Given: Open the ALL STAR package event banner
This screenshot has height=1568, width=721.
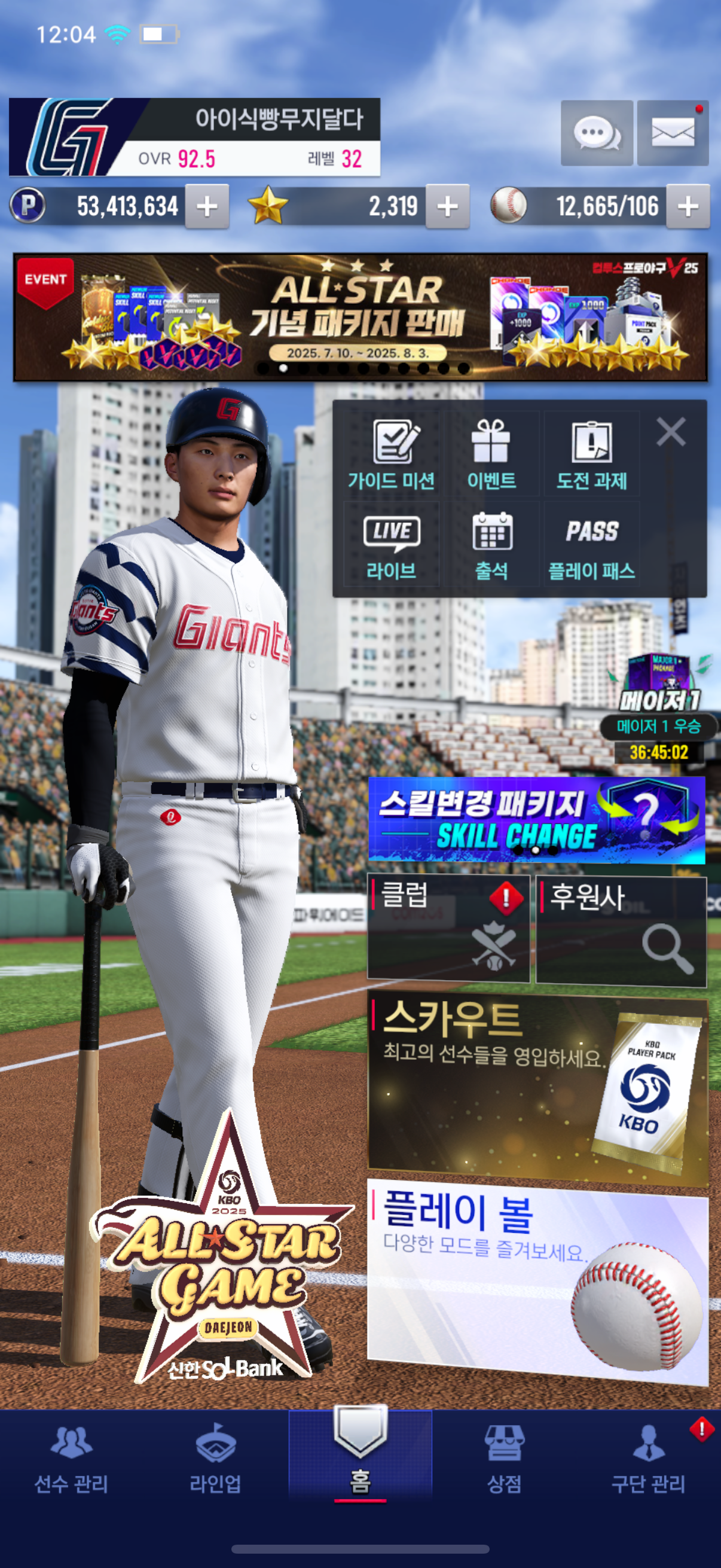Looking at the screenshot, I should [360, 317].
